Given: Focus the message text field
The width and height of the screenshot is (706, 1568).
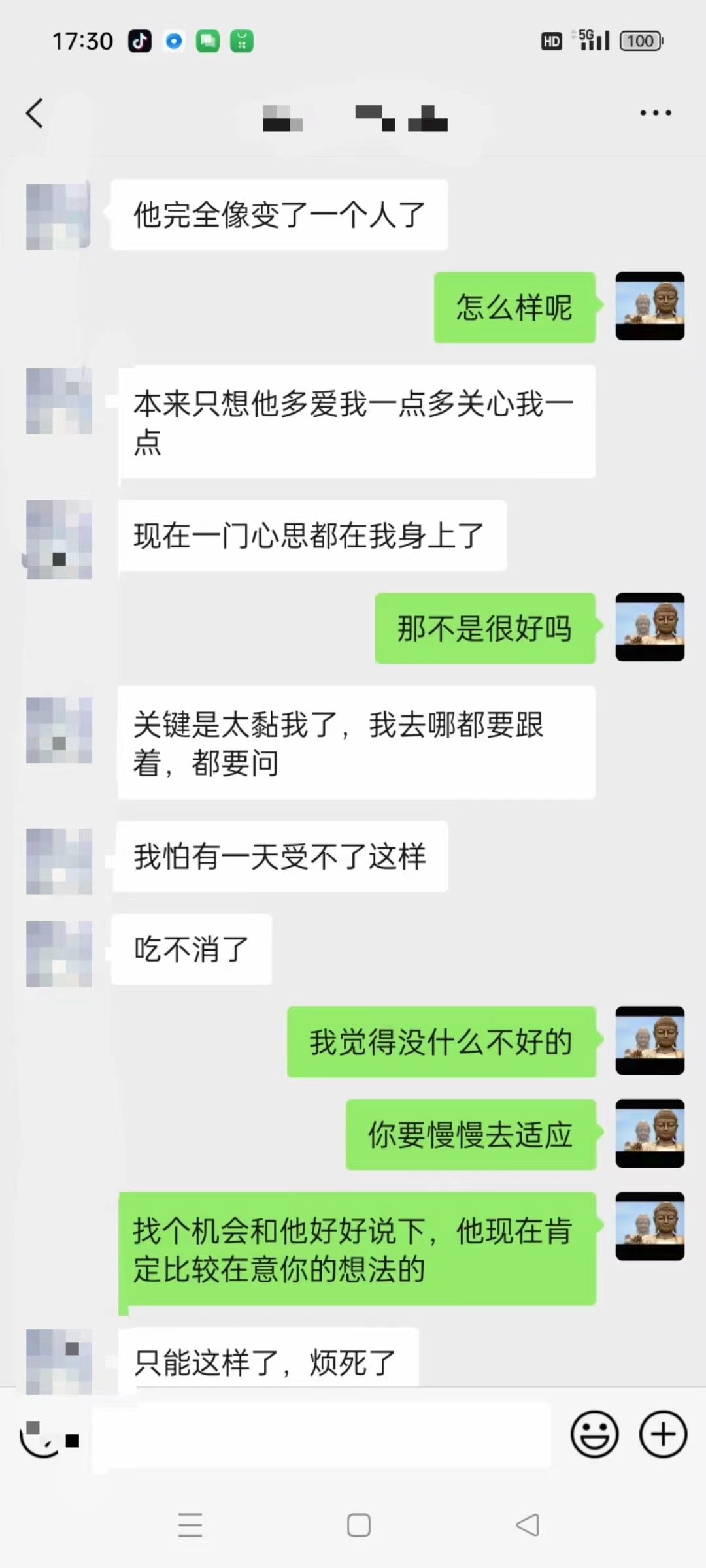Looking at the screenshot, I should [320, 1435].
